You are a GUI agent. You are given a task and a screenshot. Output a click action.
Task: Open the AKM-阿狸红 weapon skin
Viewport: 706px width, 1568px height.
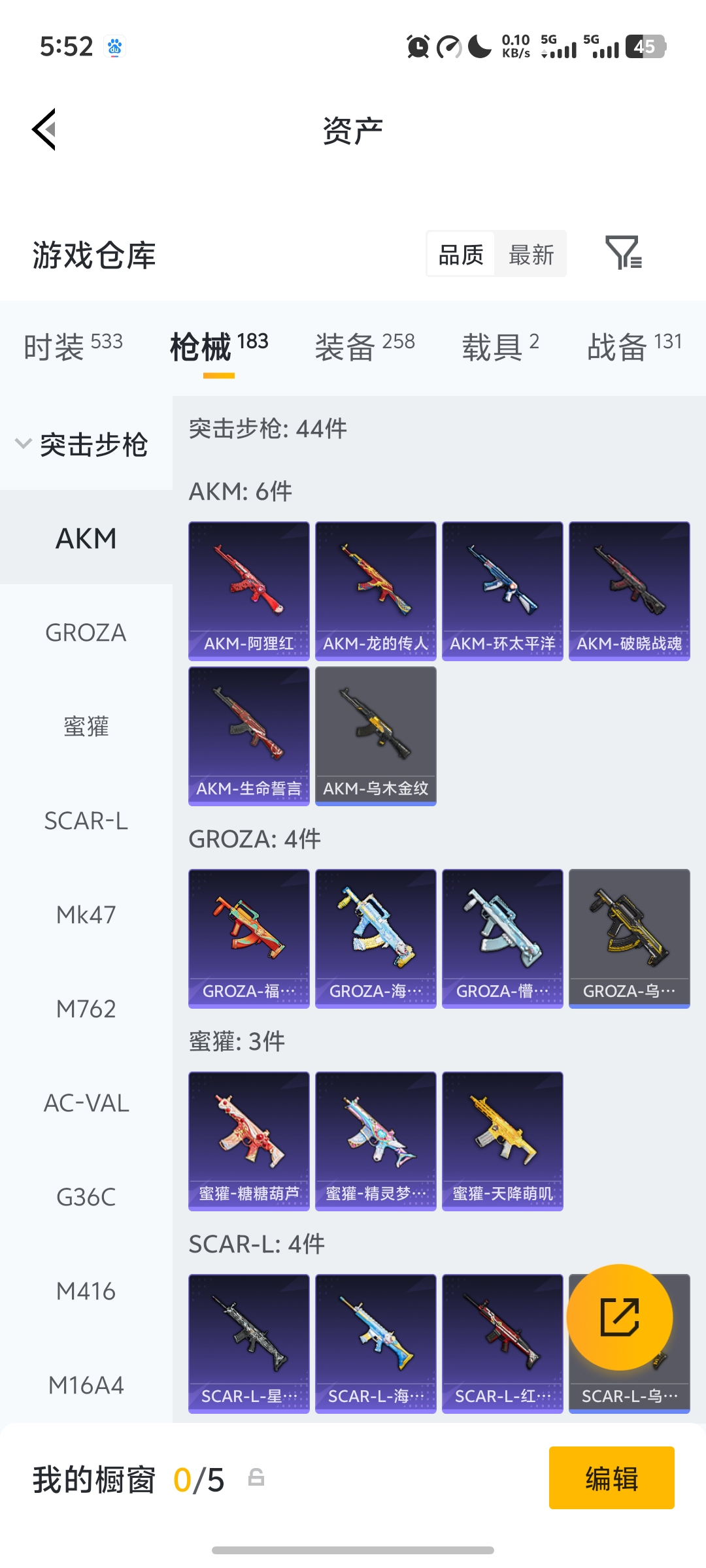(248, 588)
